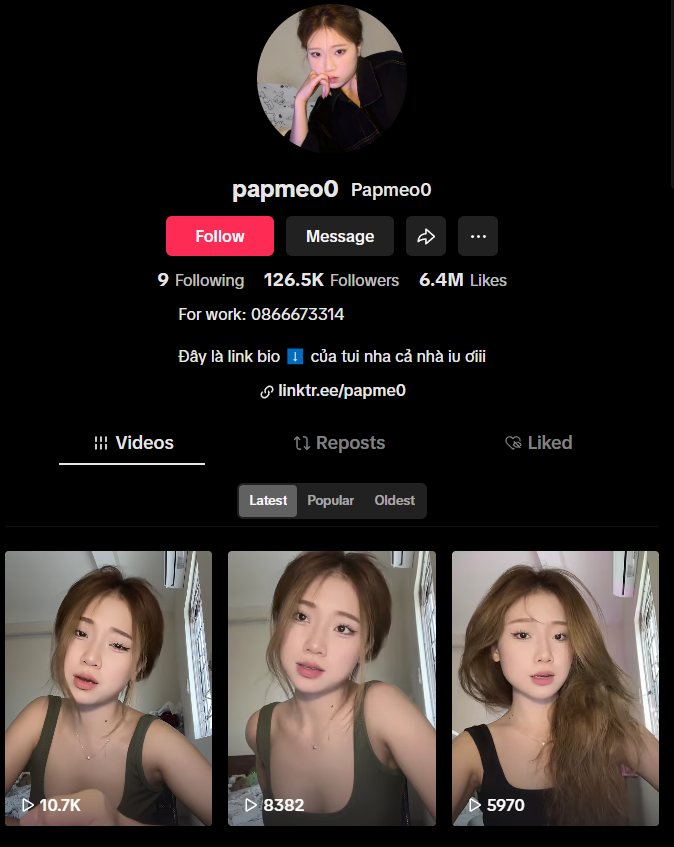Sort videos by Popular

pyautogui.click(x=331, y=500)
